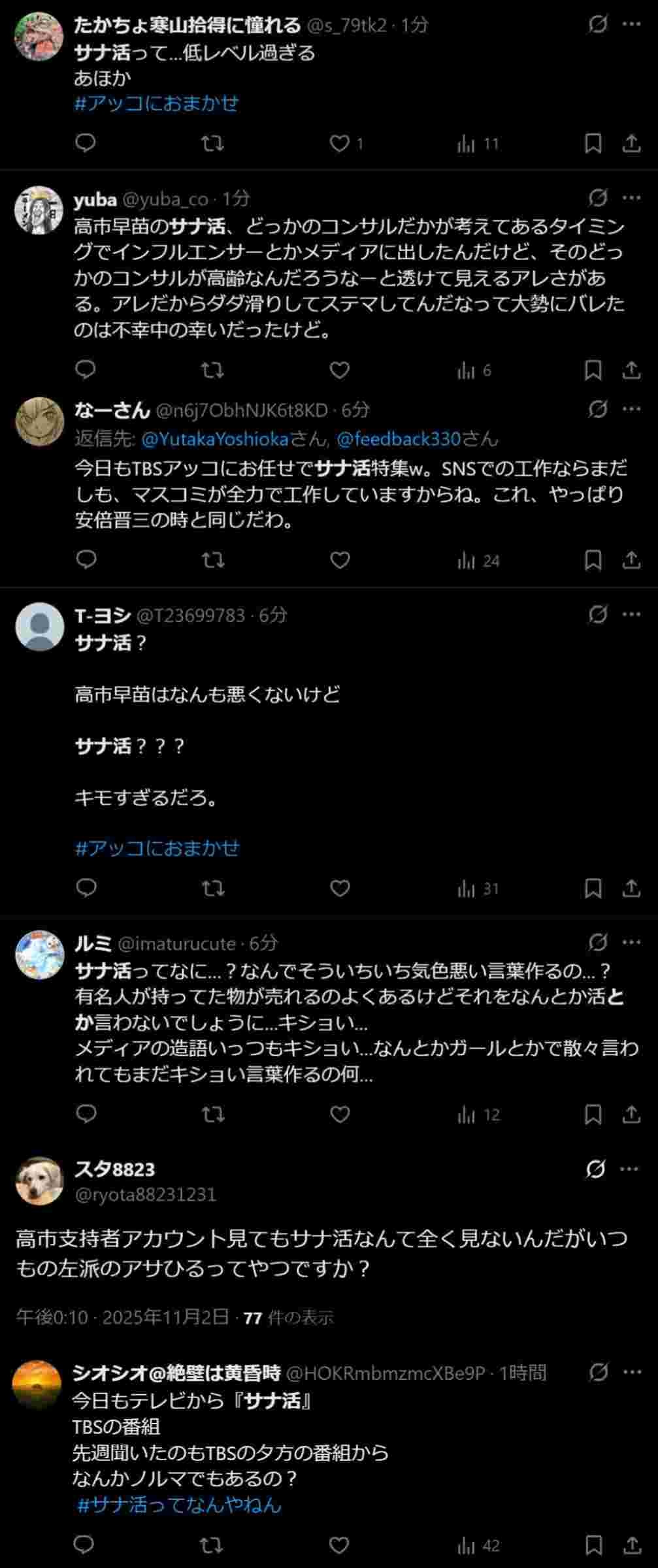Like なーさん's post about TBS
The image size is (658, 1568).
340,560
